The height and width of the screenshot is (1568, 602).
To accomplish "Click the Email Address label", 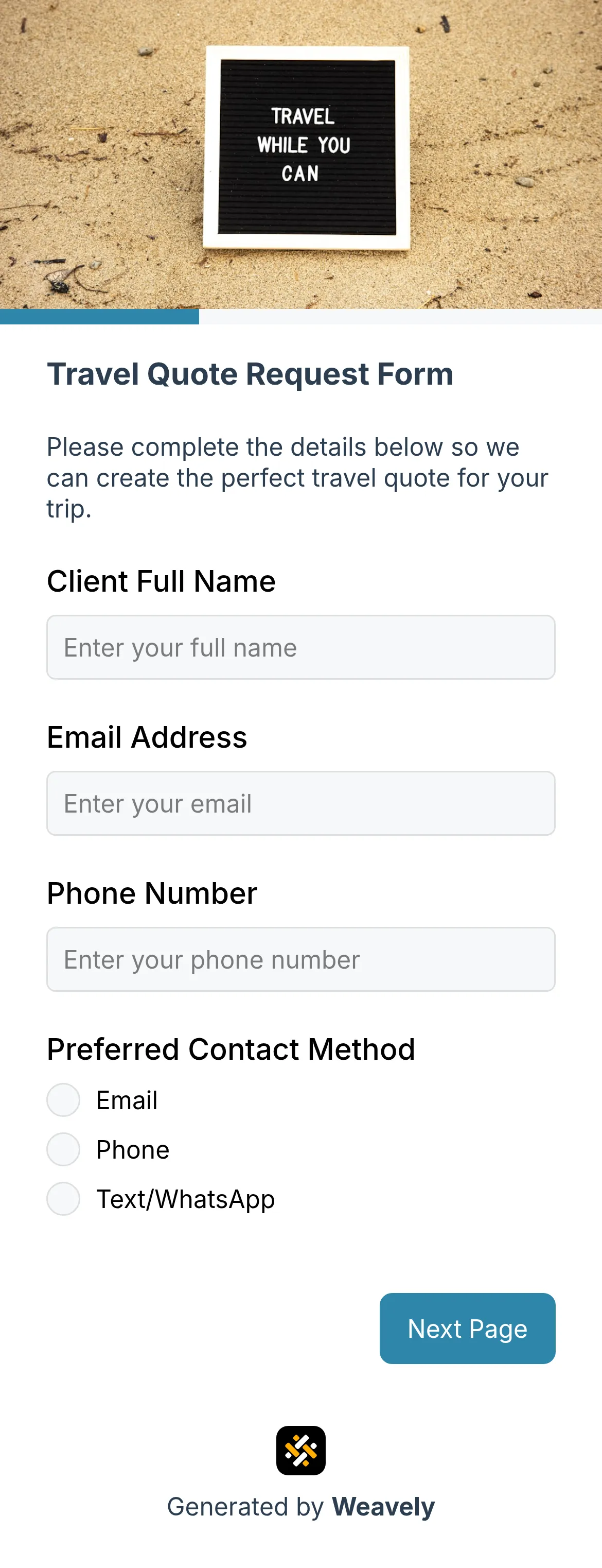I will [x=147, y=737].
